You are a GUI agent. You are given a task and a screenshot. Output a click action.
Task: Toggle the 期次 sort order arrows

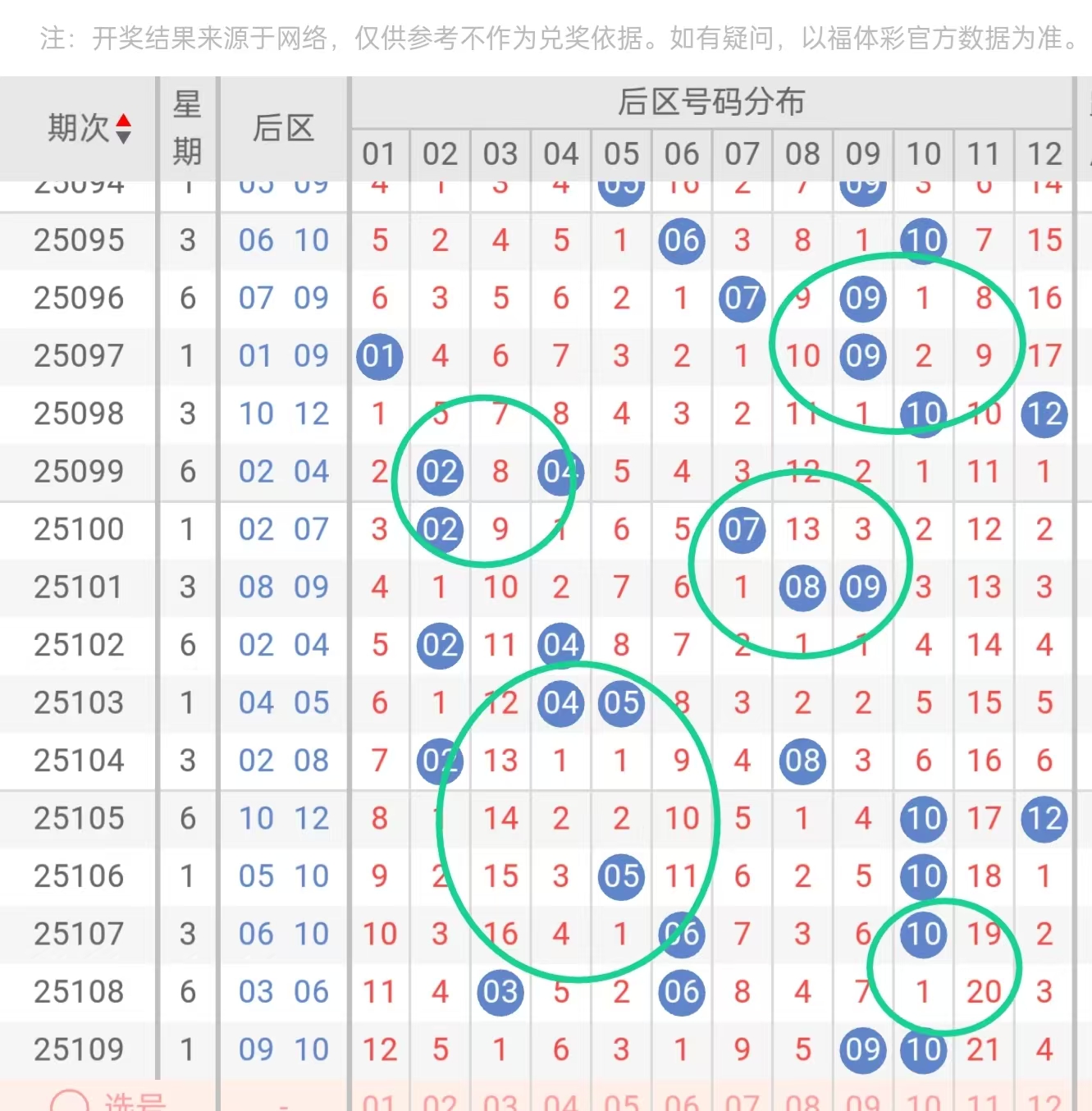pos(123,129)
